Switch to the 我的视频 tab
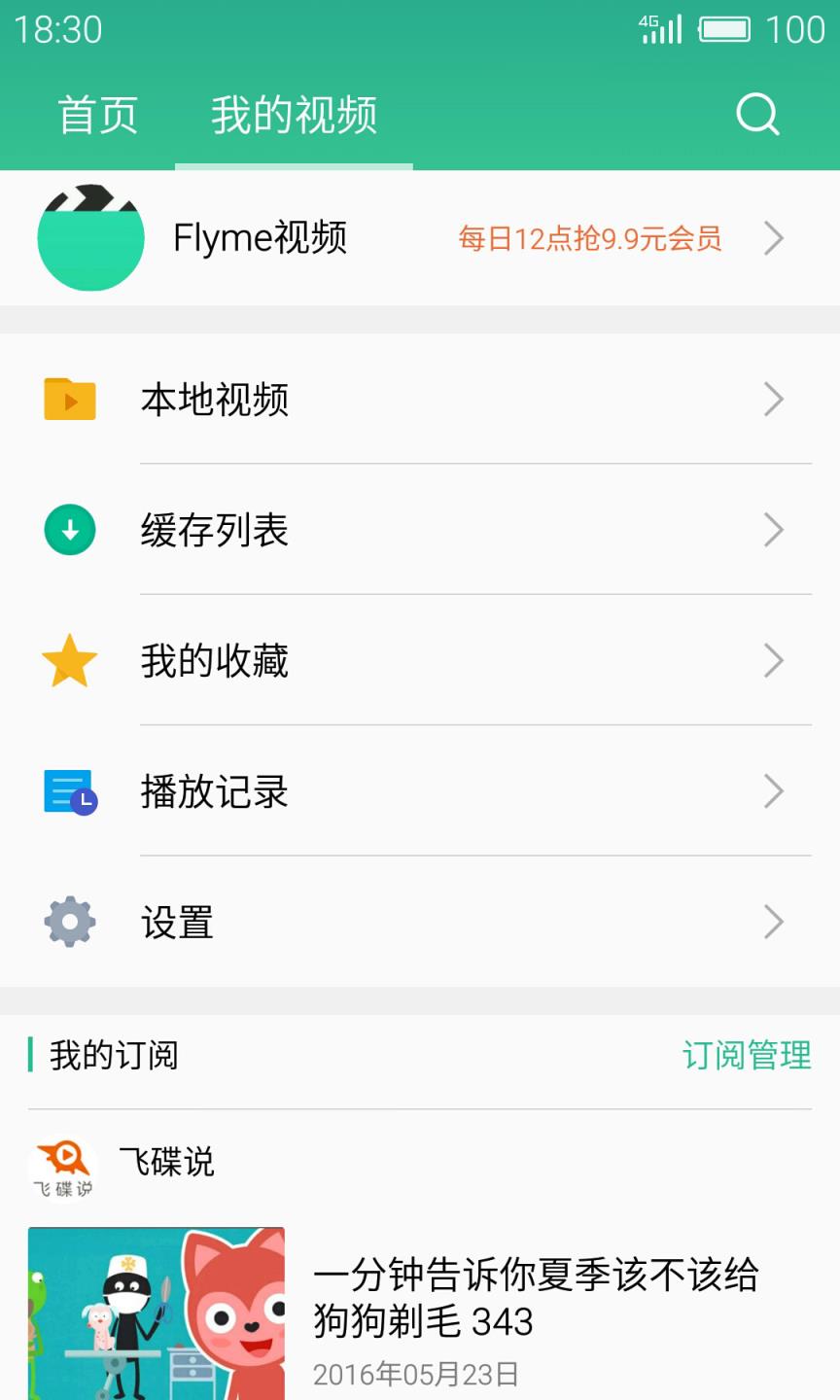The image size is (840, 1400). click(x=293, y=115)
